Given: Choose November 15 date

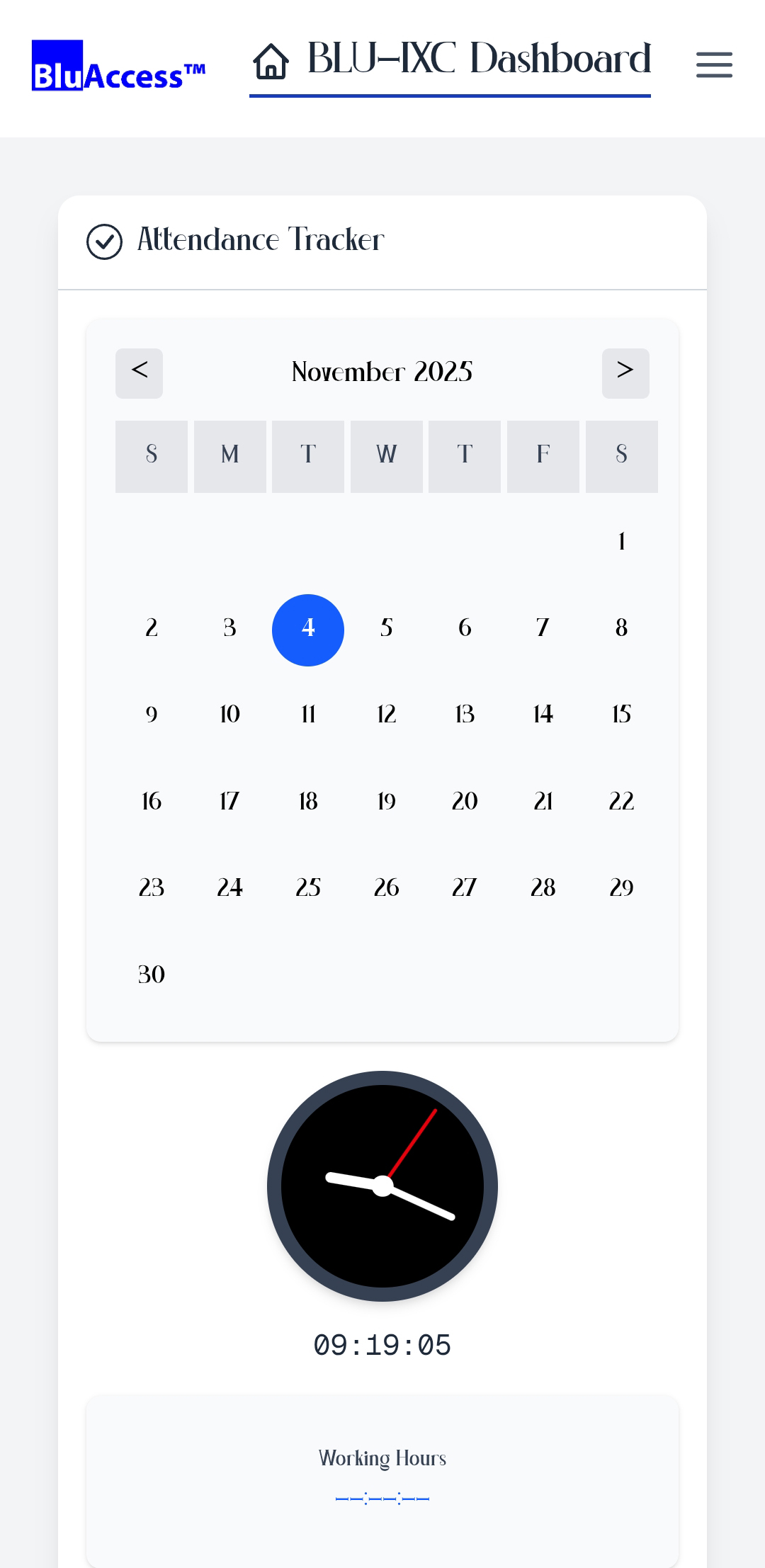Looking at the screenshot, I should tap(621, 715).
